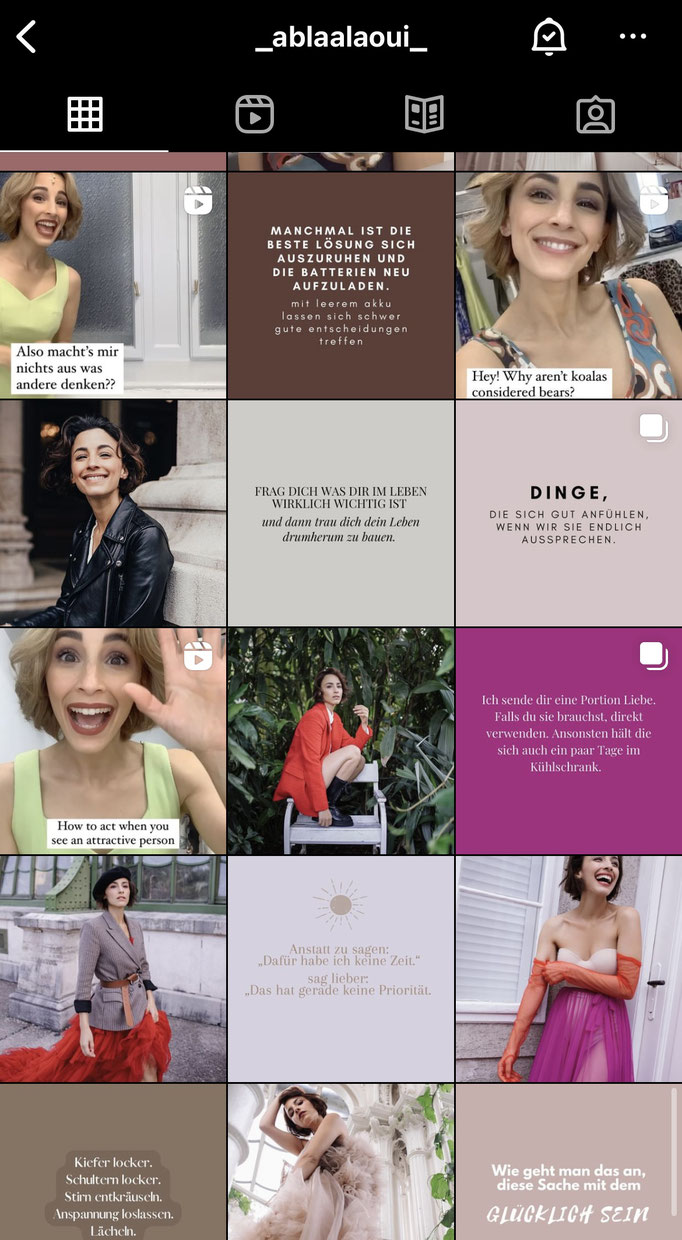
Task: Open the three-dot overflow menu
Action: tap(633, 37)
